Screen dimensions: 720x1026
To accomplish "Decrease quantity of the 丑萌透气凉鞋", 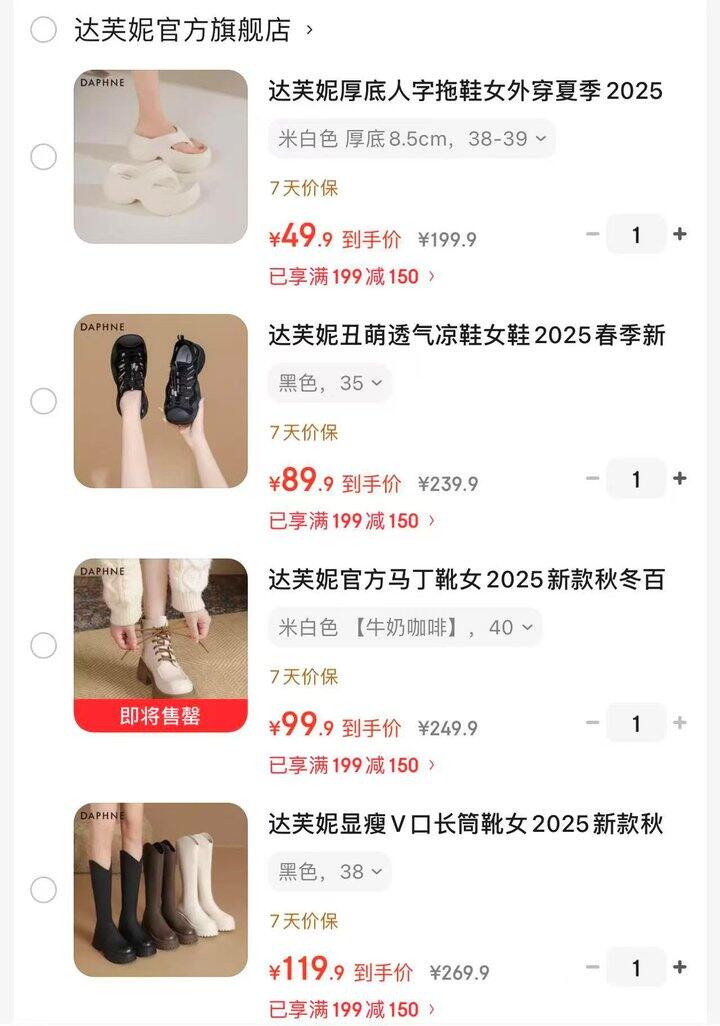I will [x=593, y=479].
